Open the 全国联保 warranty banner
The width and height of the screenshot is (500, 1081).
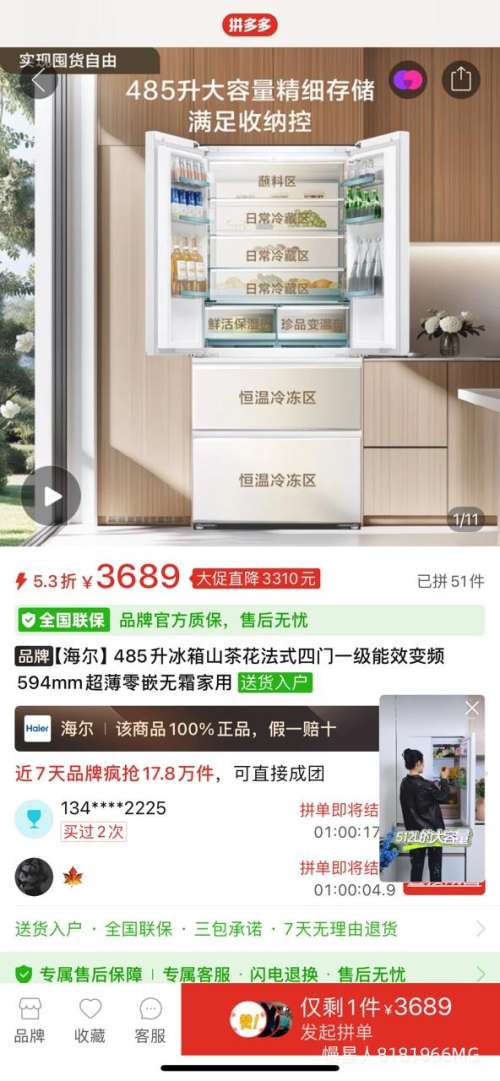pos(250,620)
